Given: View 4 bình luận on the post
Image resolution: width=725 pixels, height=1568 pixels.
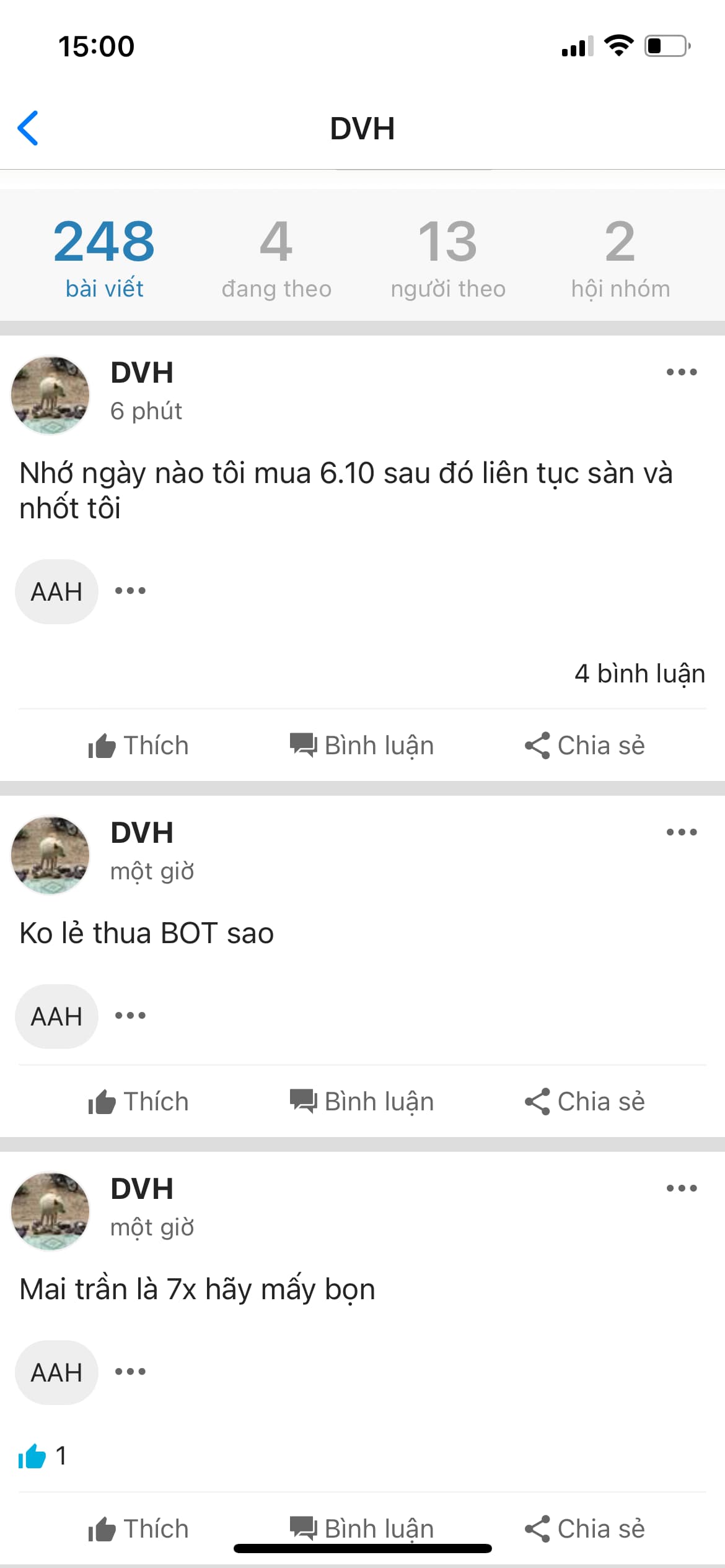Looking at the screenshot, I should pos(639,674).
